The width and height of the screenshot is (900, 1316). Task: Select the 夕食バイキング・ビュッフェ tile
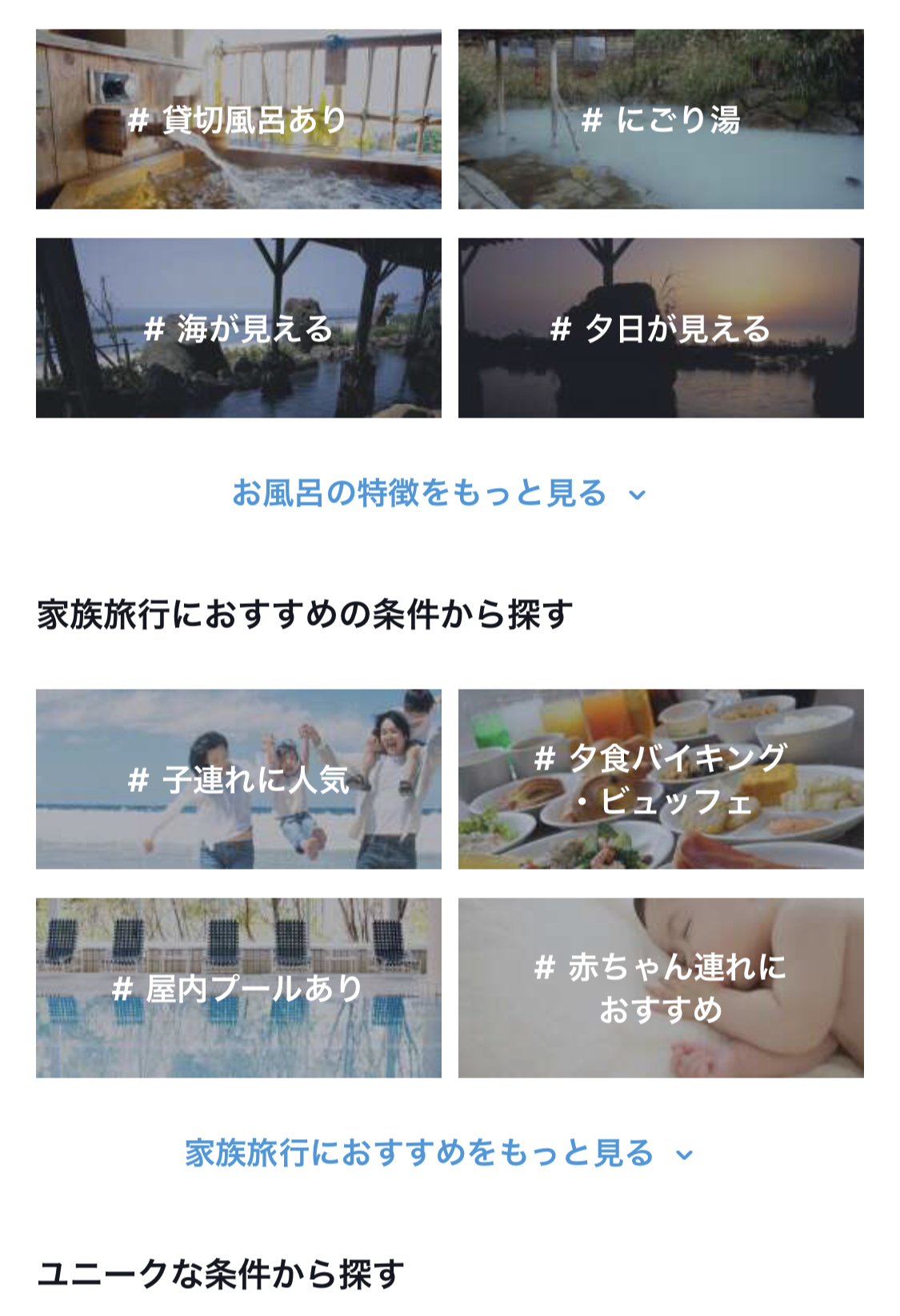click(661, 779)
